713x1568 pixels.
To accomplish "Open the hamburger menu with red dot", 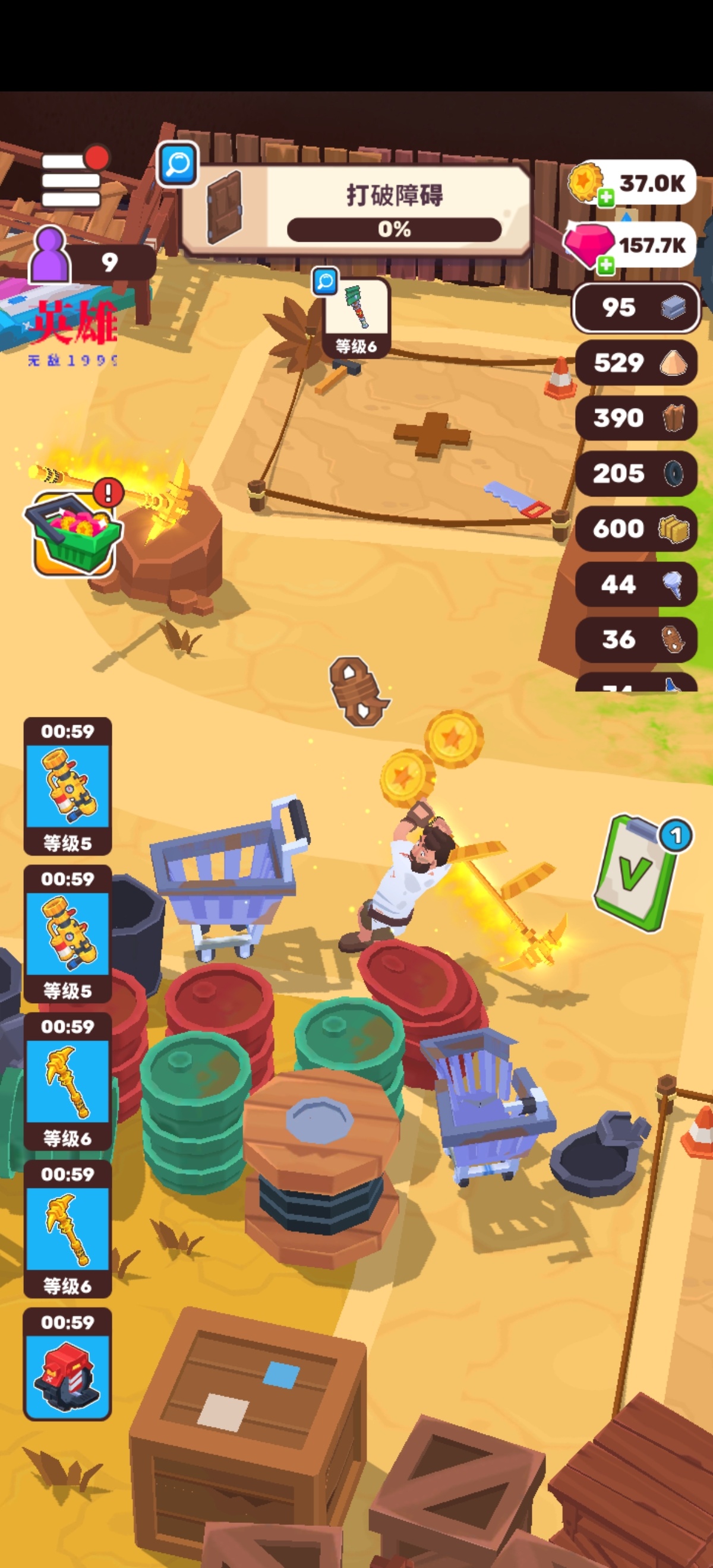I will coord(71,181).
